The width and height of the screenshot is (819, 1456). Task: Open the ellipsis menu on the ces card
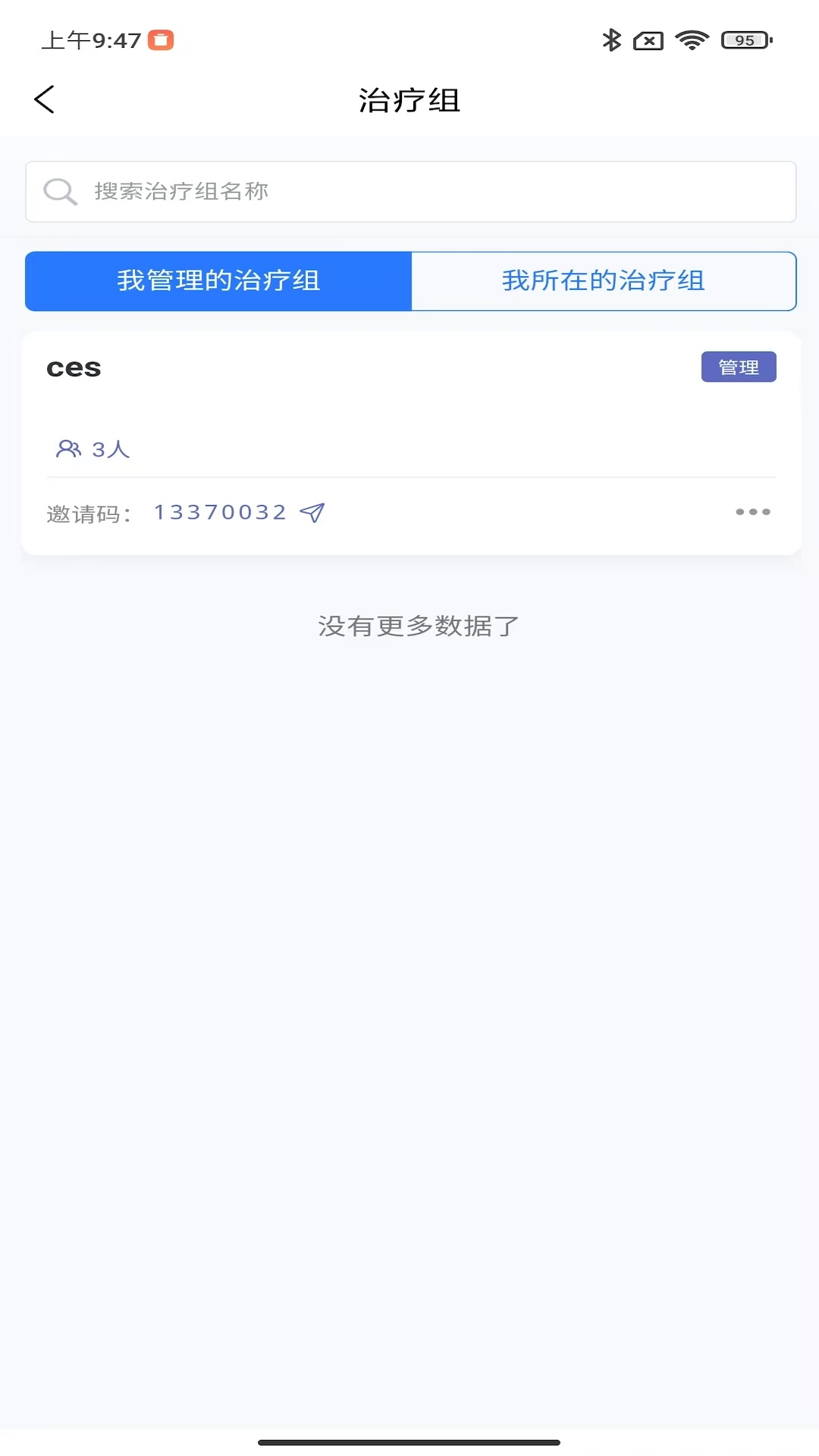click(752, 512)
